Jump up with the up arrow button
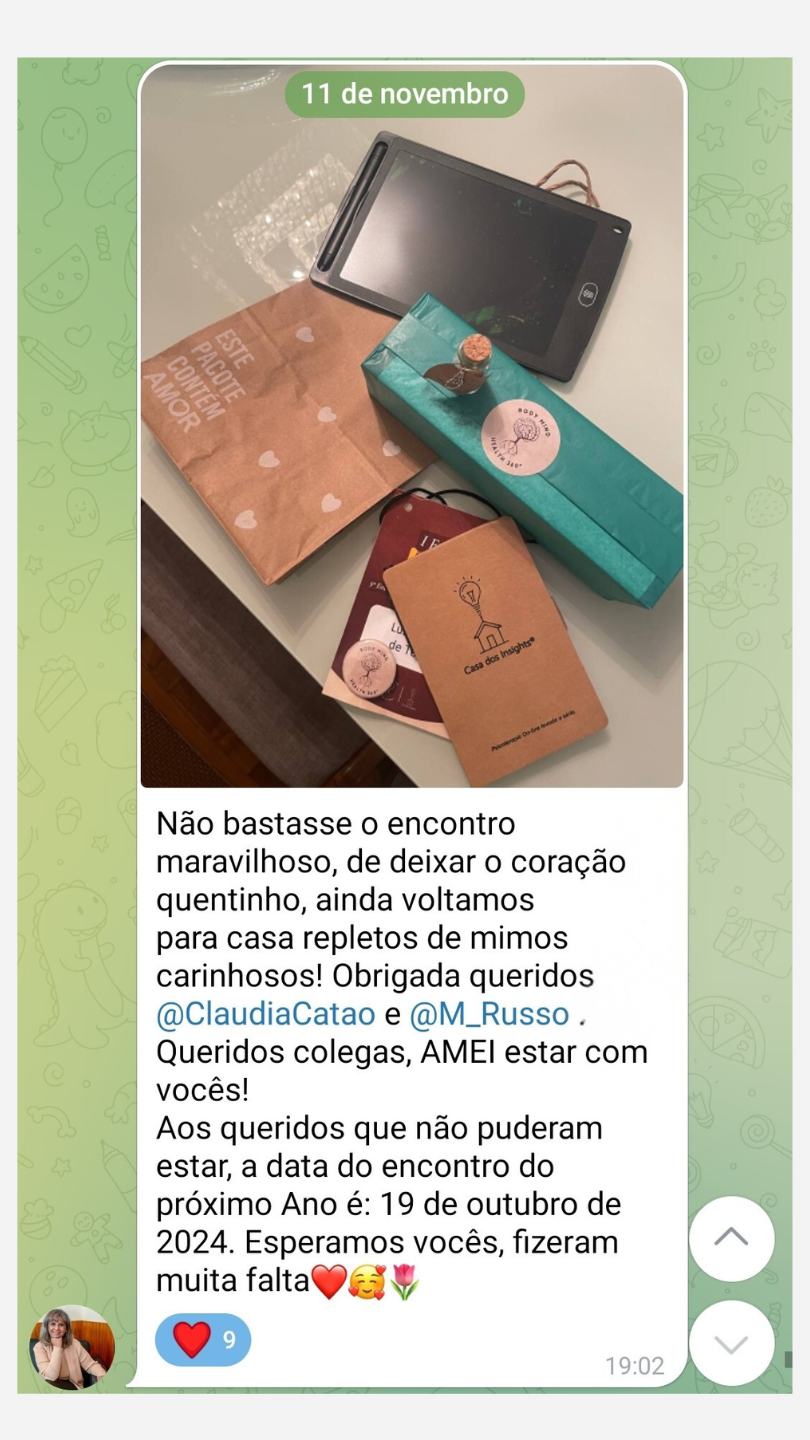Viewport: 810px width, 1440px height. point(731,1238)
